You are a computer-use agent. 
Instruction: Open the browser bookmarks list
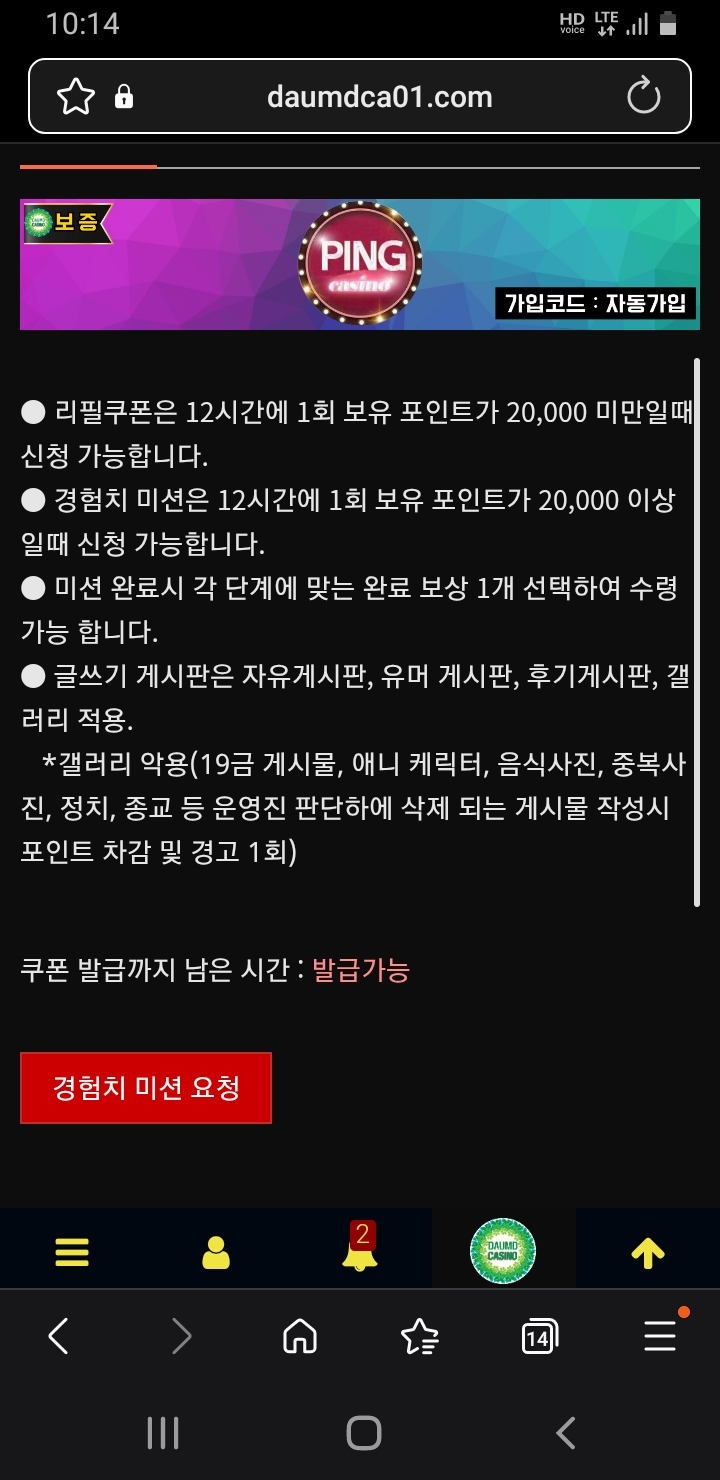(419, 1336)
